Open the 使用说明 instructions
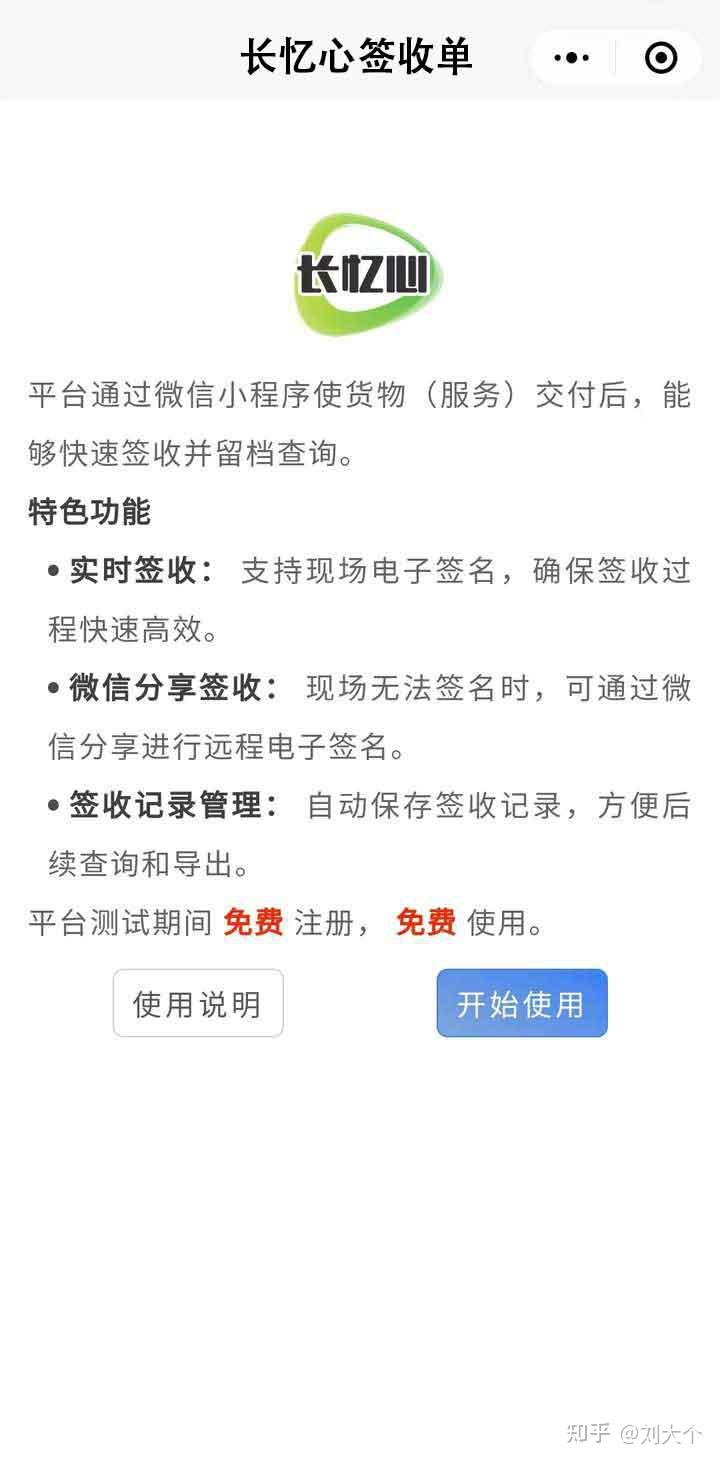Screen dimensions: 720x1464 point(198,1003)
